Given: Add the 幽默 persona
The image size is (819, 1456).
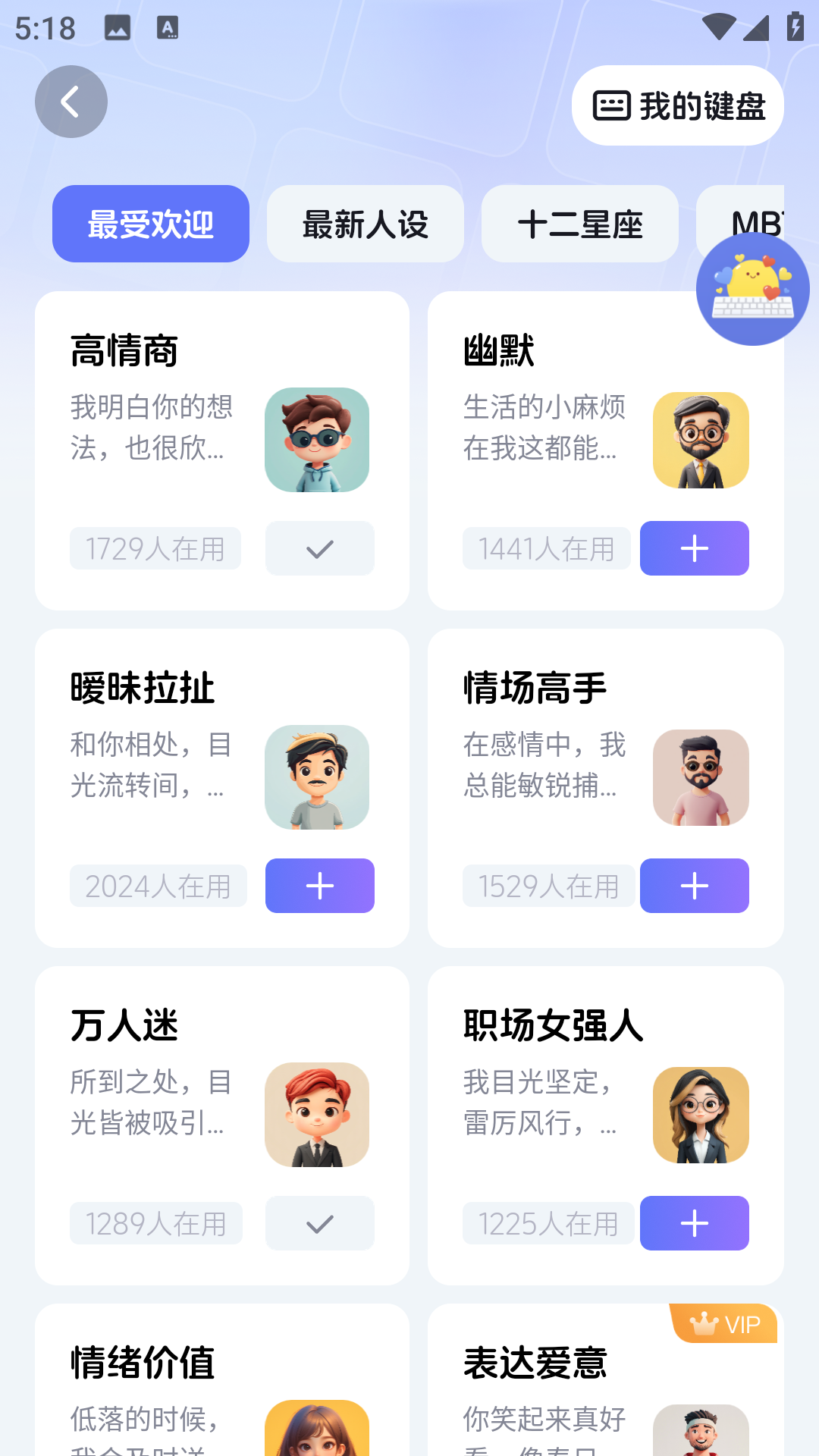Looking at the screenshot, I should pos(694,548).
